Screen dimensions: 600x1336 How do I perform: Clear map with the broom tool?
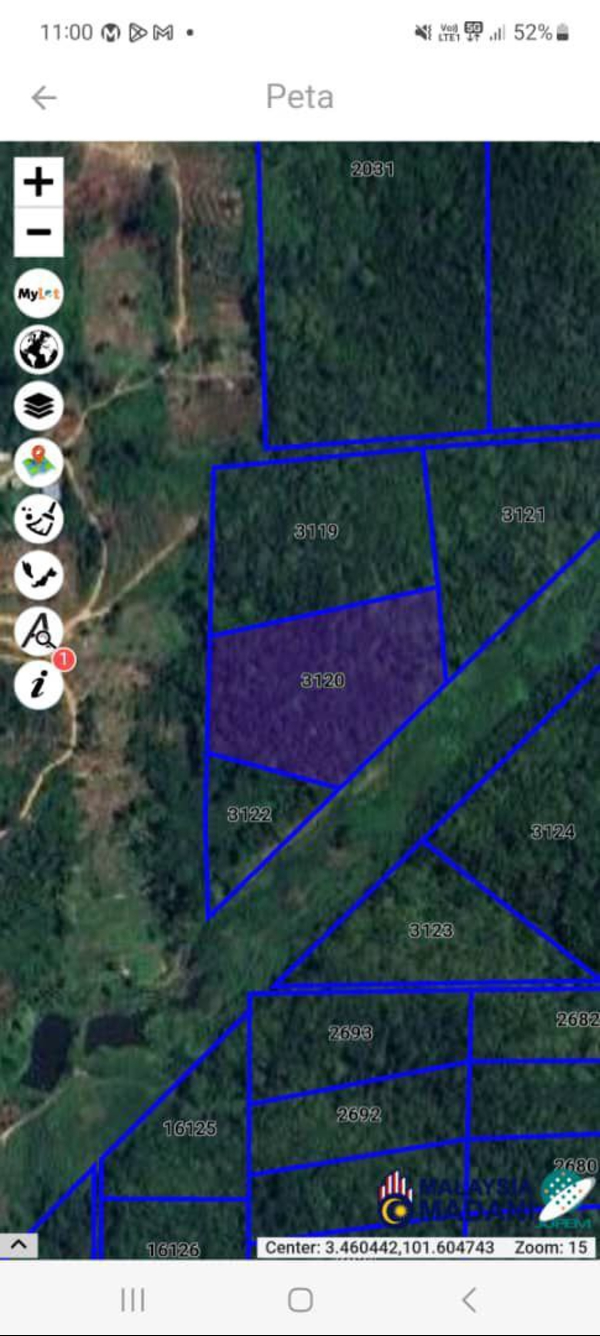(39, 518)
